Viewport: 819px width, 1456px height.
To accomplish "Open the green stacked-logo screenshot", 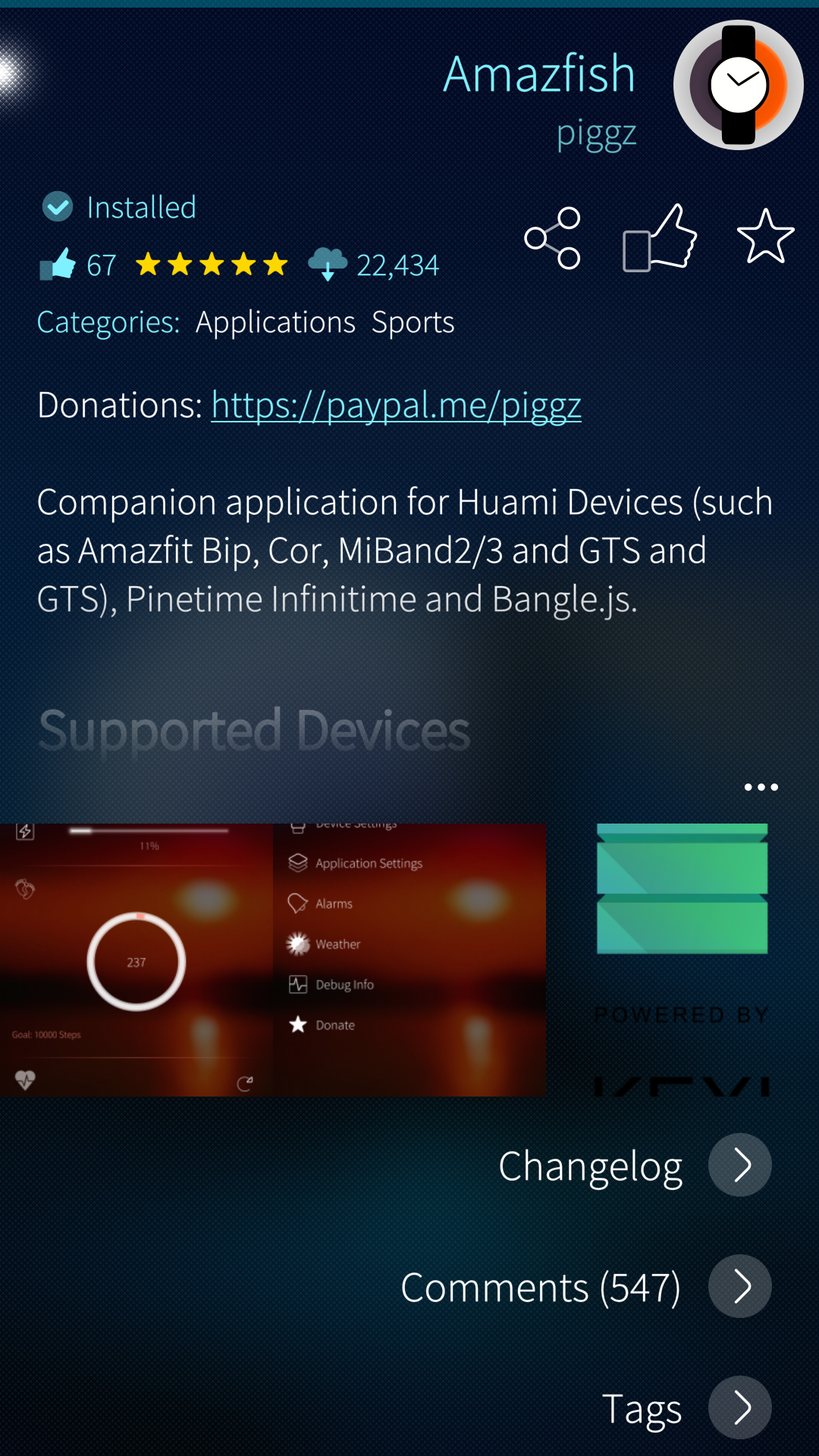I will click(682, 959).
